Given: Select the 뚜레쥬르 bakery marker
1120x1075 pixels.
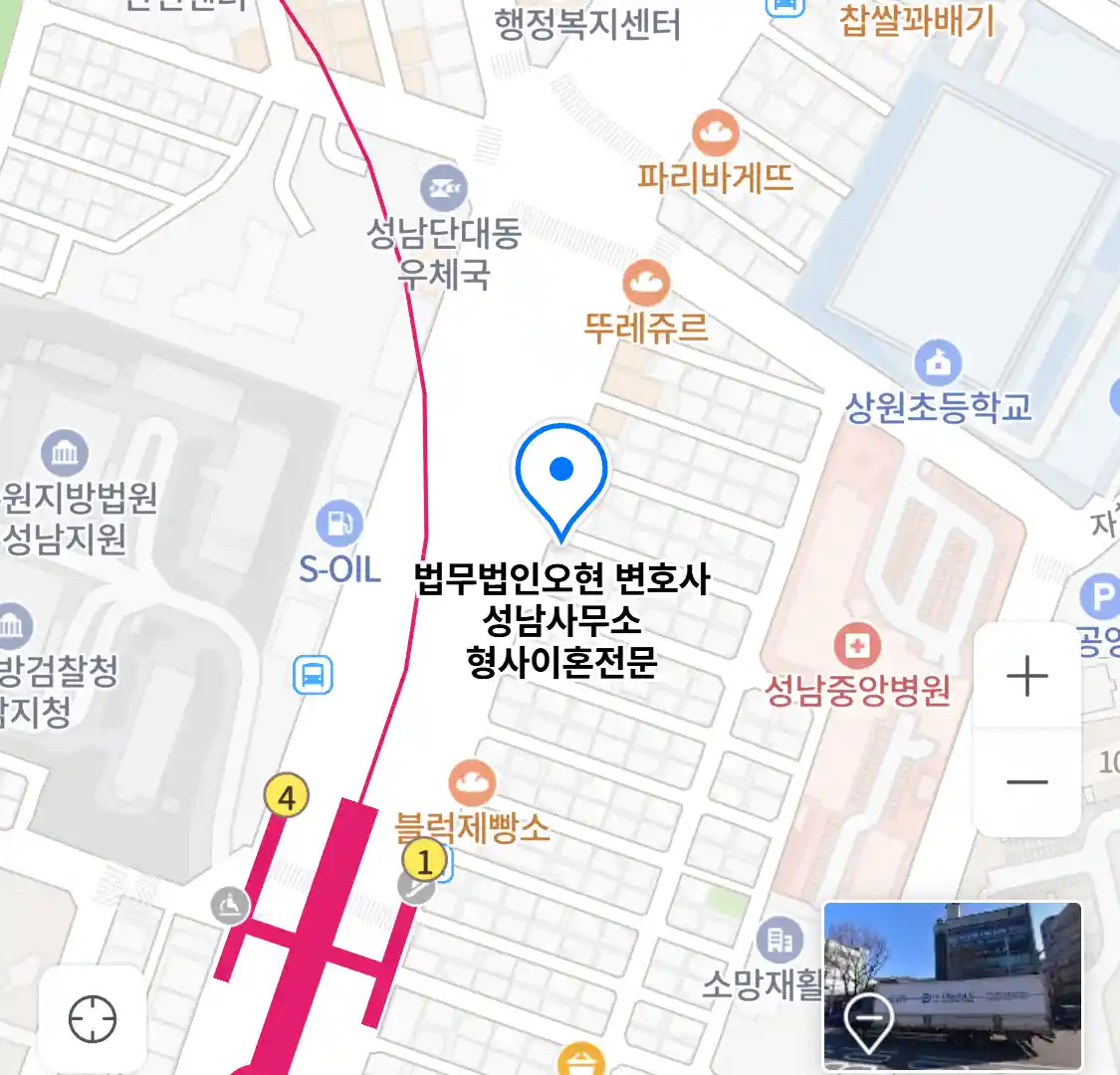Looking at the screenshot, I should pos(646,285).
